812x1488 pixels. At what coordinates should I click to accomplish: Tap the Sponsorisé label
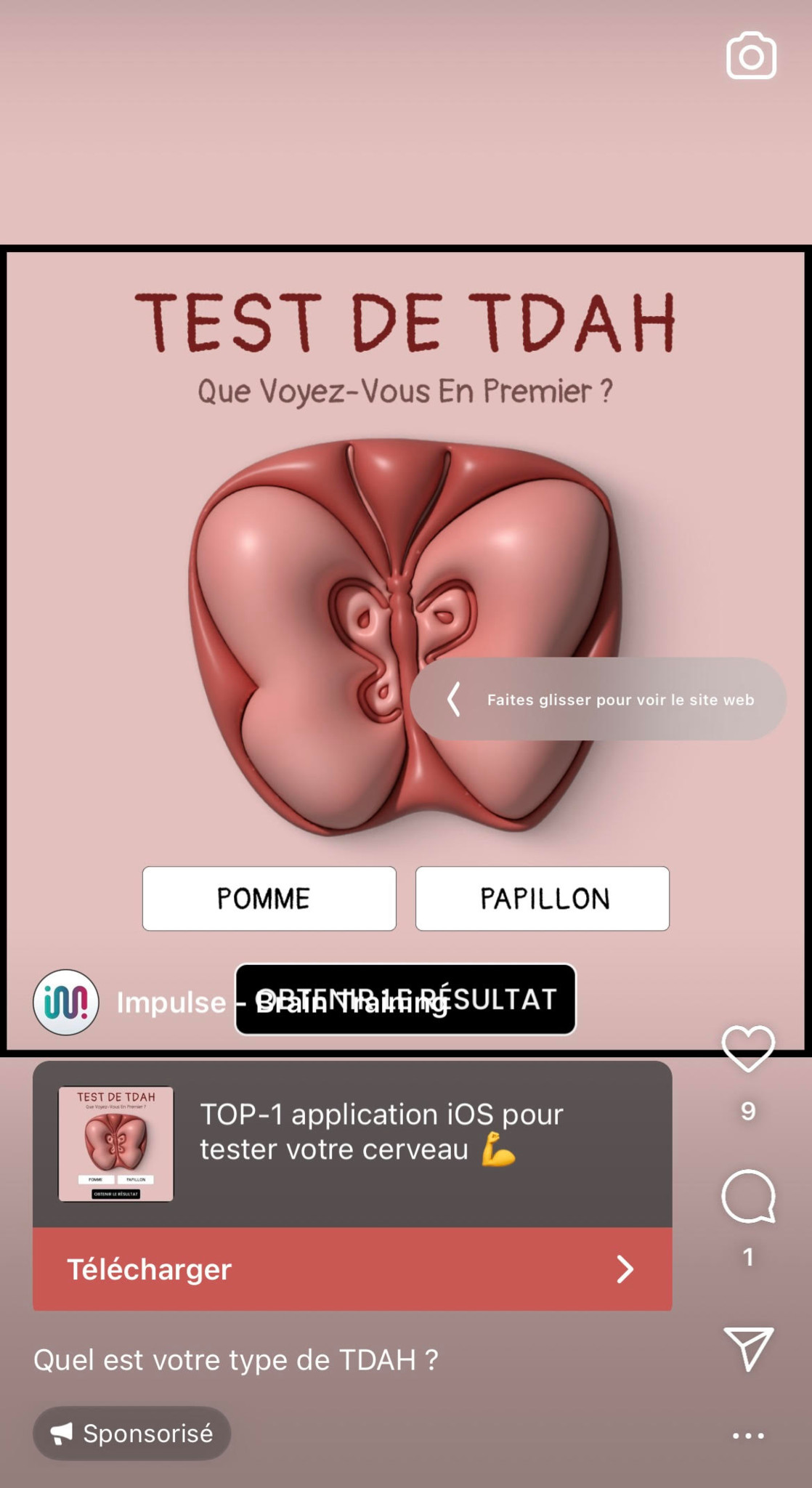[x=132, y=1434]
